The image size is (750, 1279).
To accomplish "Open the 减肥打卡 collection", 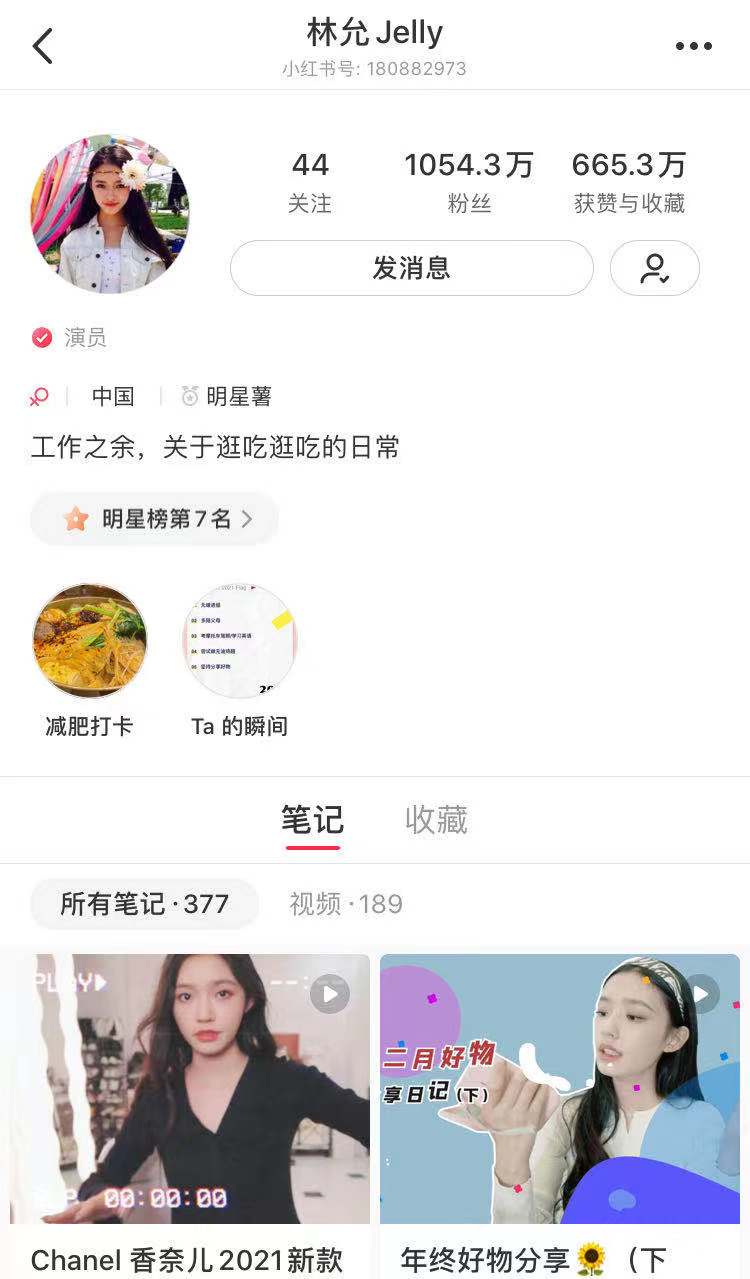I will click(x=90, y=641).
